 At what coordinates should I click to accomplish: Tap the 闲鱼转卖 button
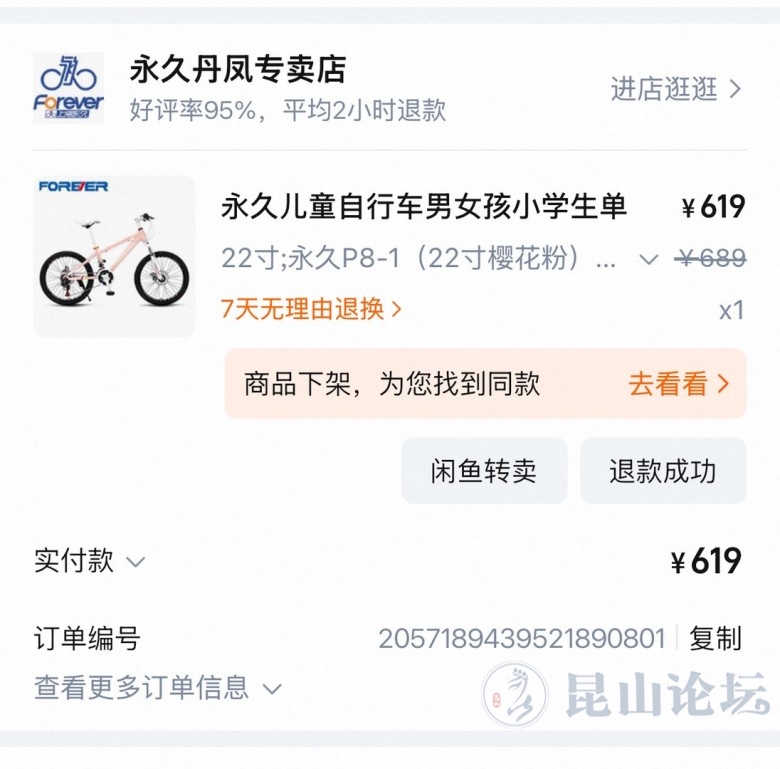[484, 471]
